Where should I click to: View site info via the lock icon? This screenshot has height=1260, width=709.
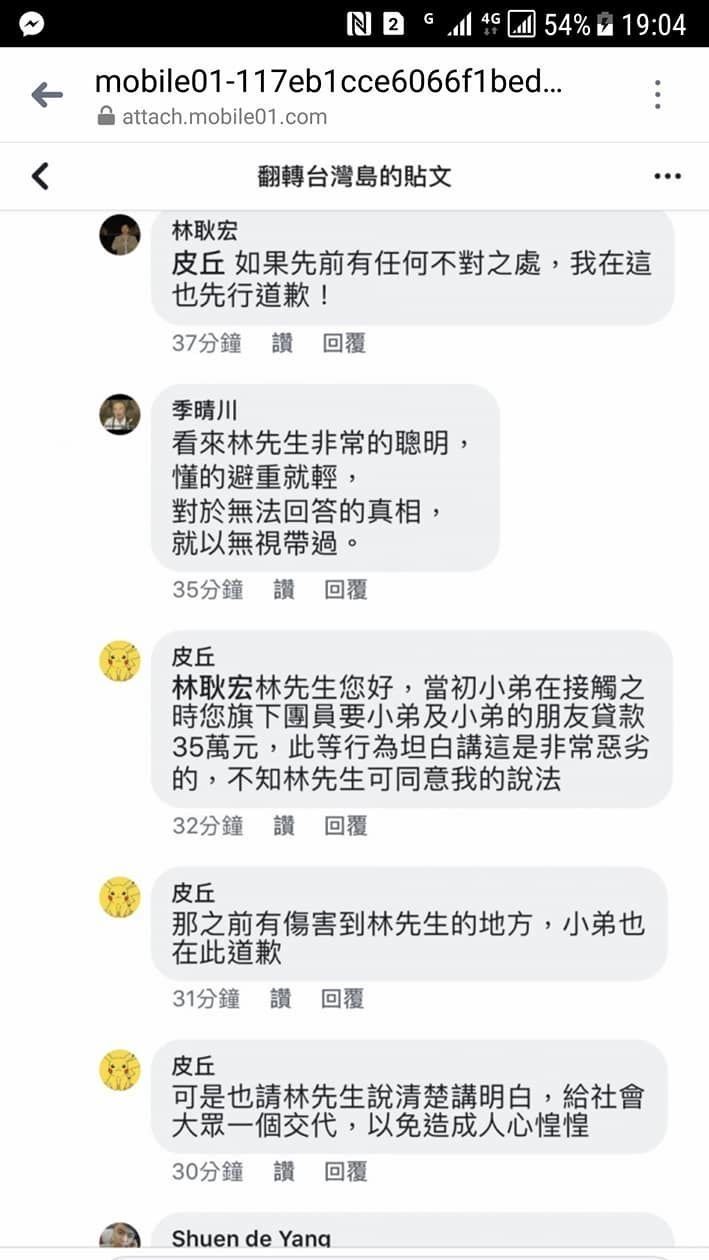(x=106, y=117)
